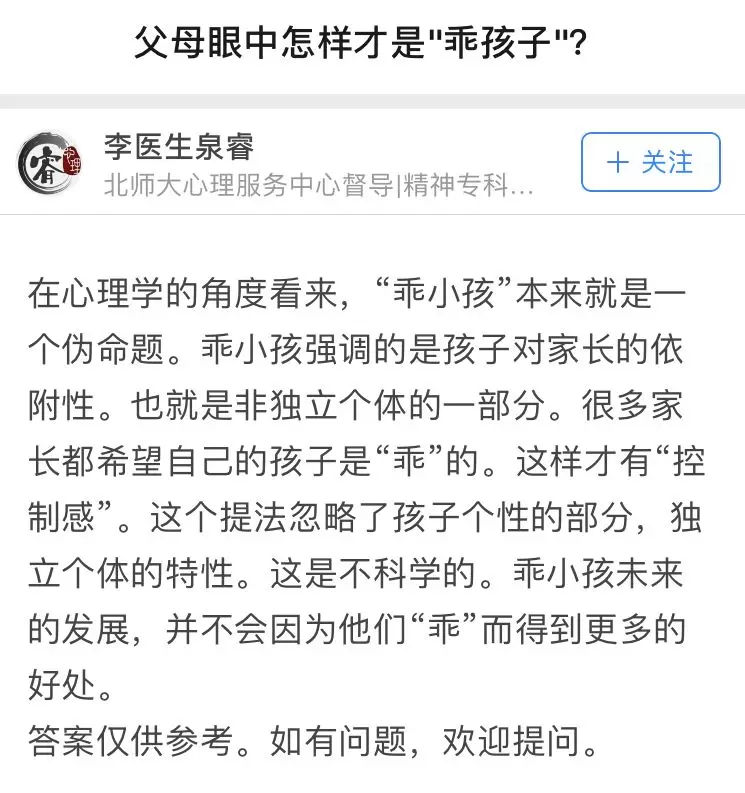Open the author name 李医生泉睿
This screenshot has width=745, height=793.
pos(179,146)
